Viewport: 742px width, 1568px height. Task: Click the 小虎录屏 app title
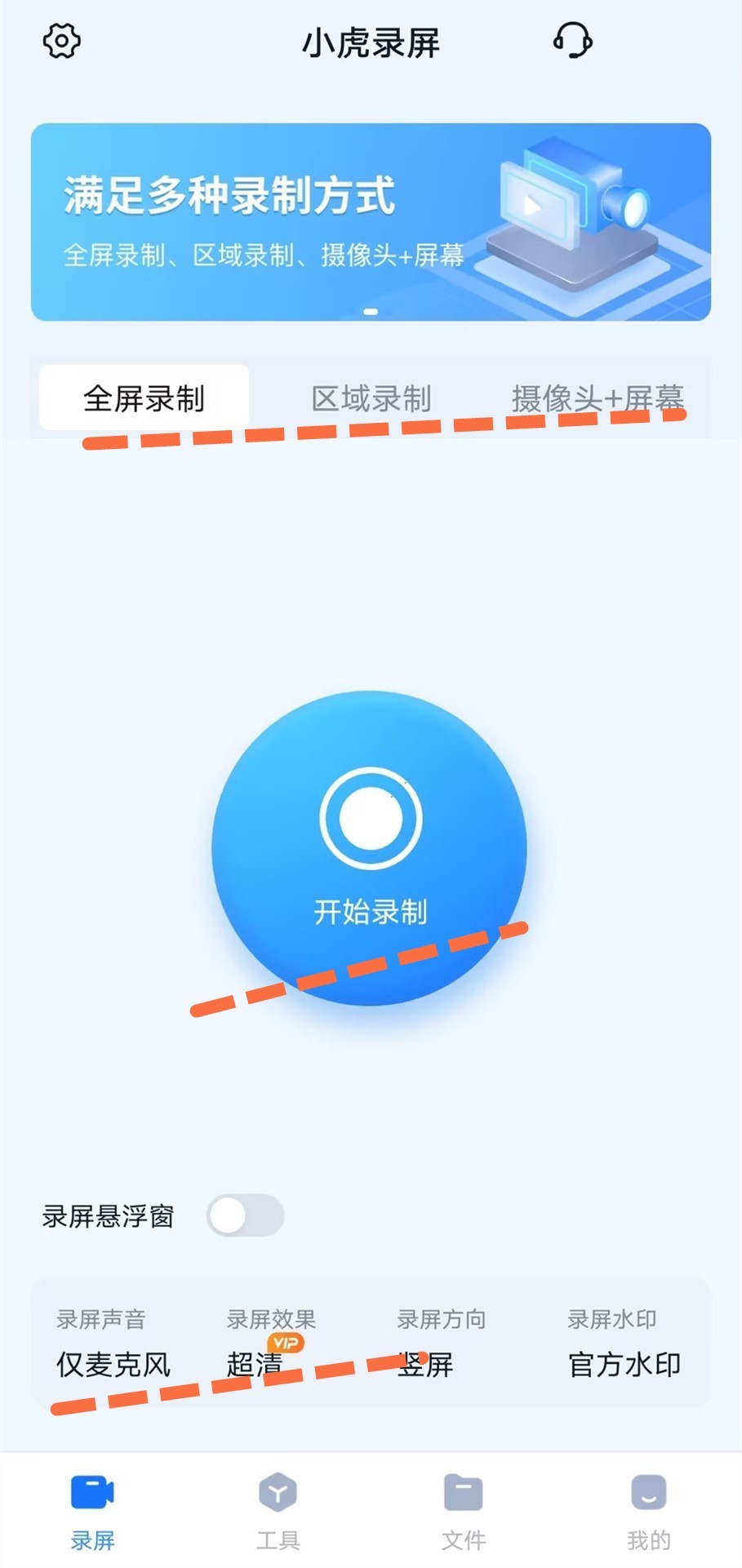pyautogui.click(x=371, y=42)
